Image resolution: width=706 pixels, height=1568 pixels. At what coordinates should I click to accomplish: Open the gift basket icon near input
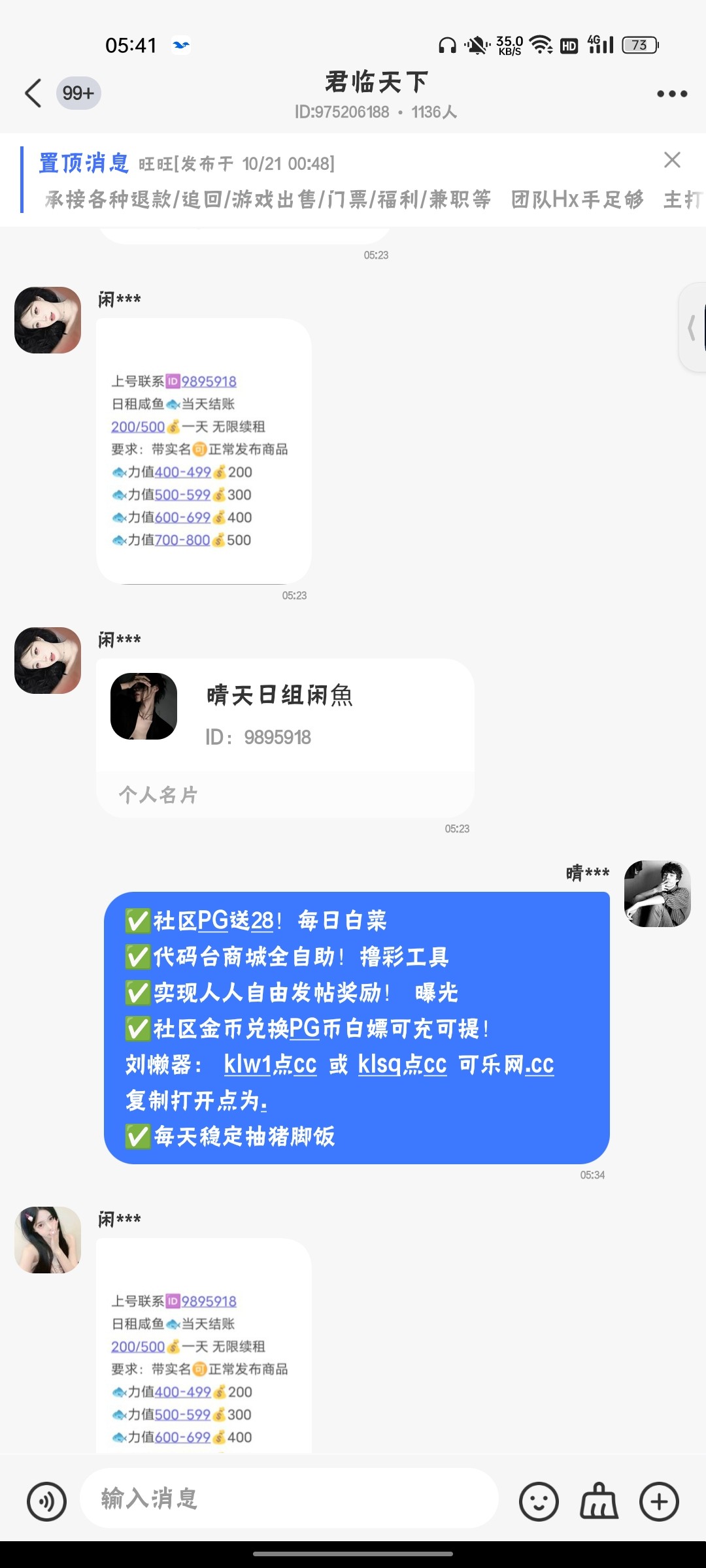click(598, 1500)
